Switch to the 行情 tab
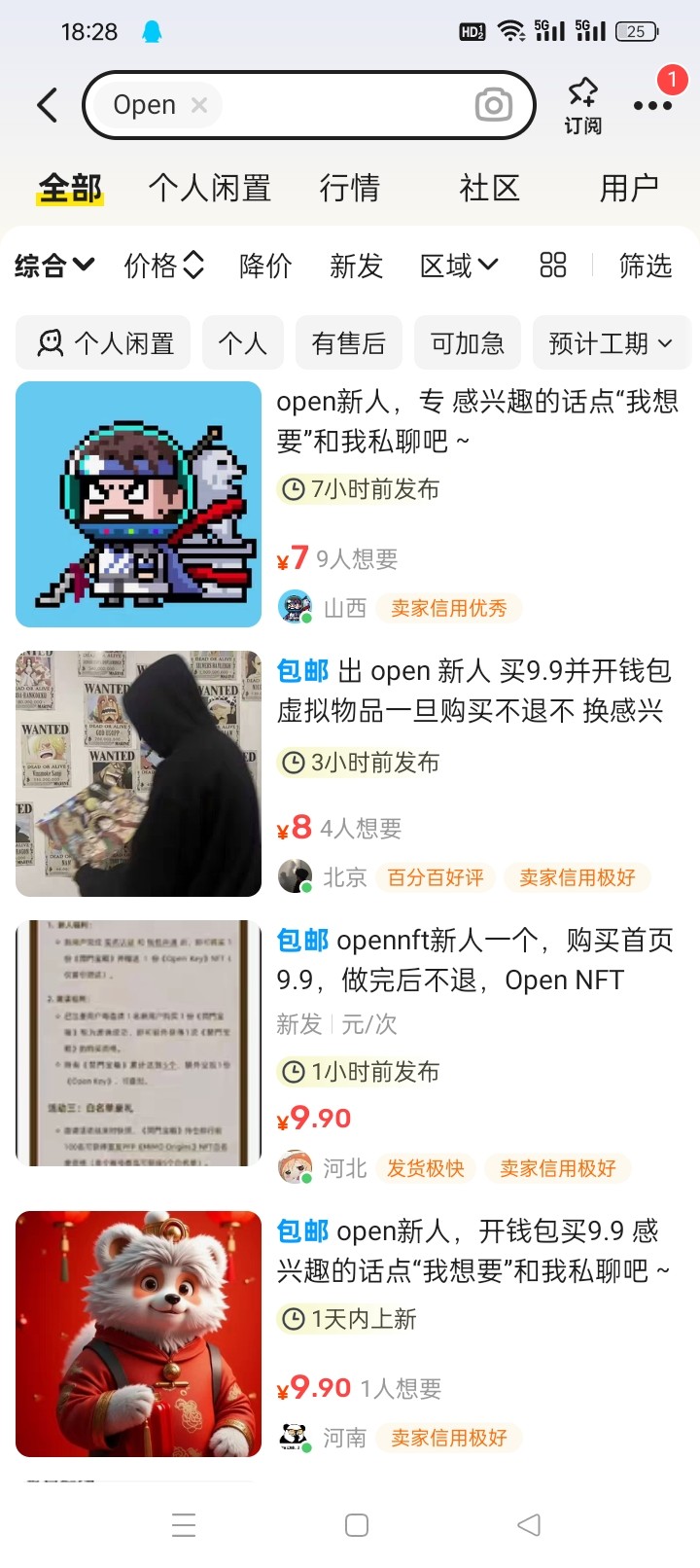 pos(349,188)
